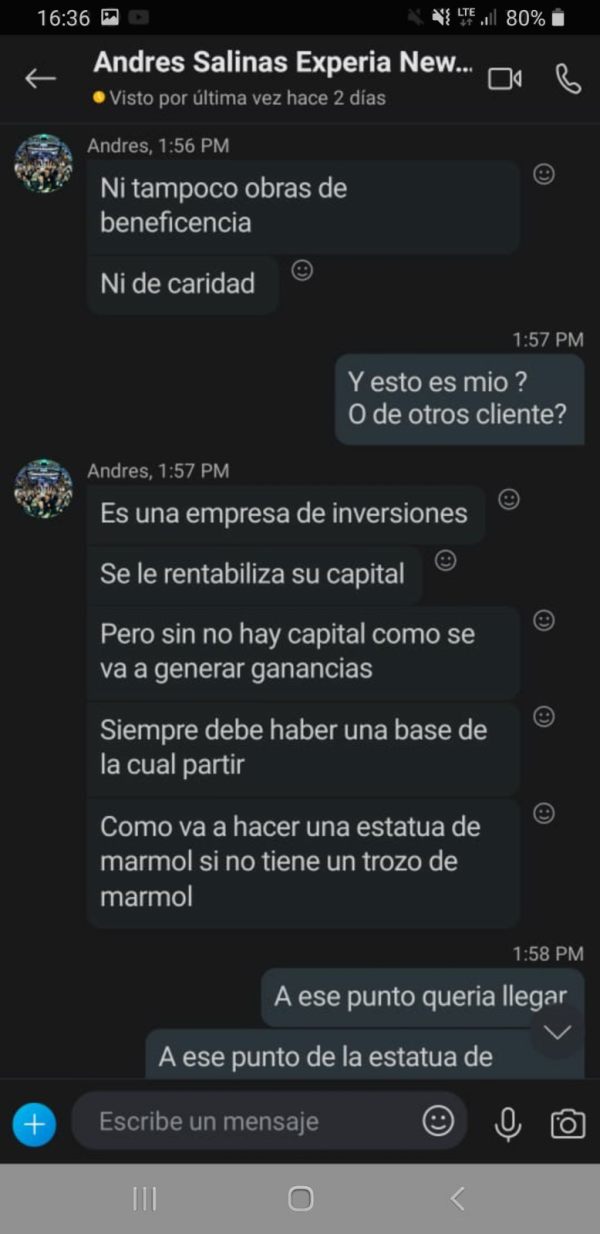600x1234 pixels.
Task: Open Andres's avatar next to 1:57 PM messages
Action: pos(43,488)
